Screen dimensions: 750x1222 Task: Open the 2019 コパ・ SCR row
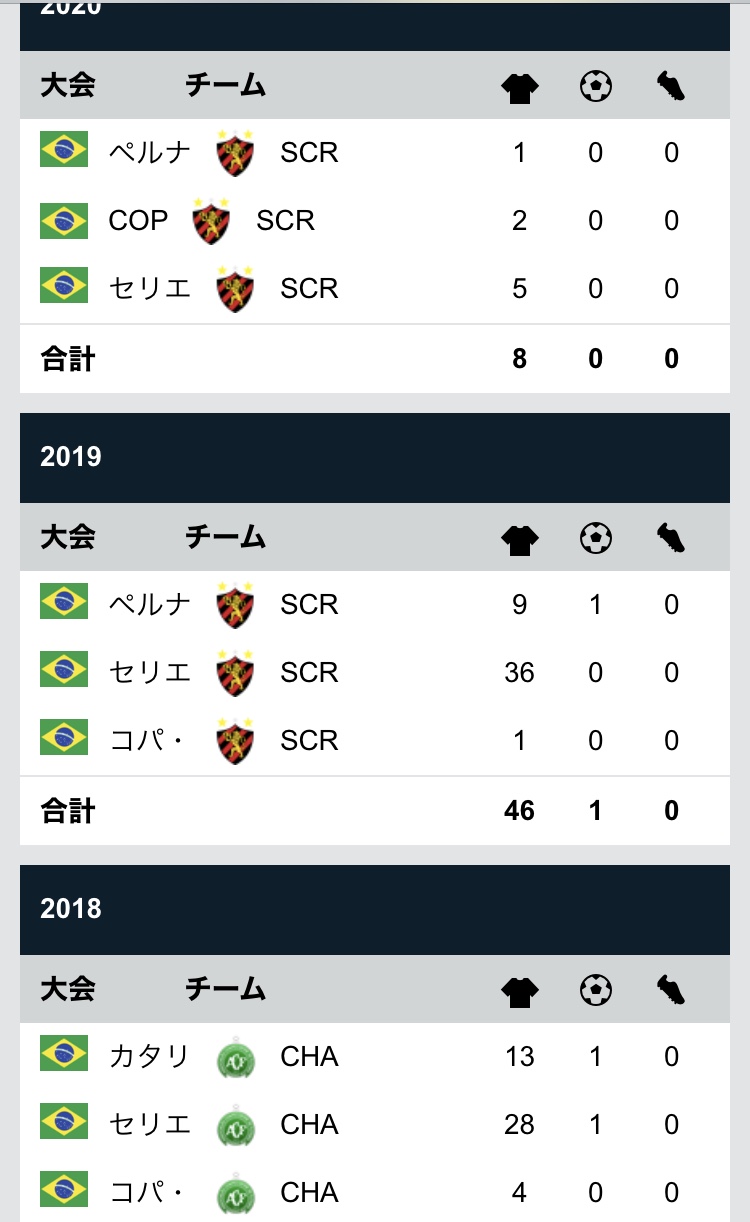coord(375,740)
